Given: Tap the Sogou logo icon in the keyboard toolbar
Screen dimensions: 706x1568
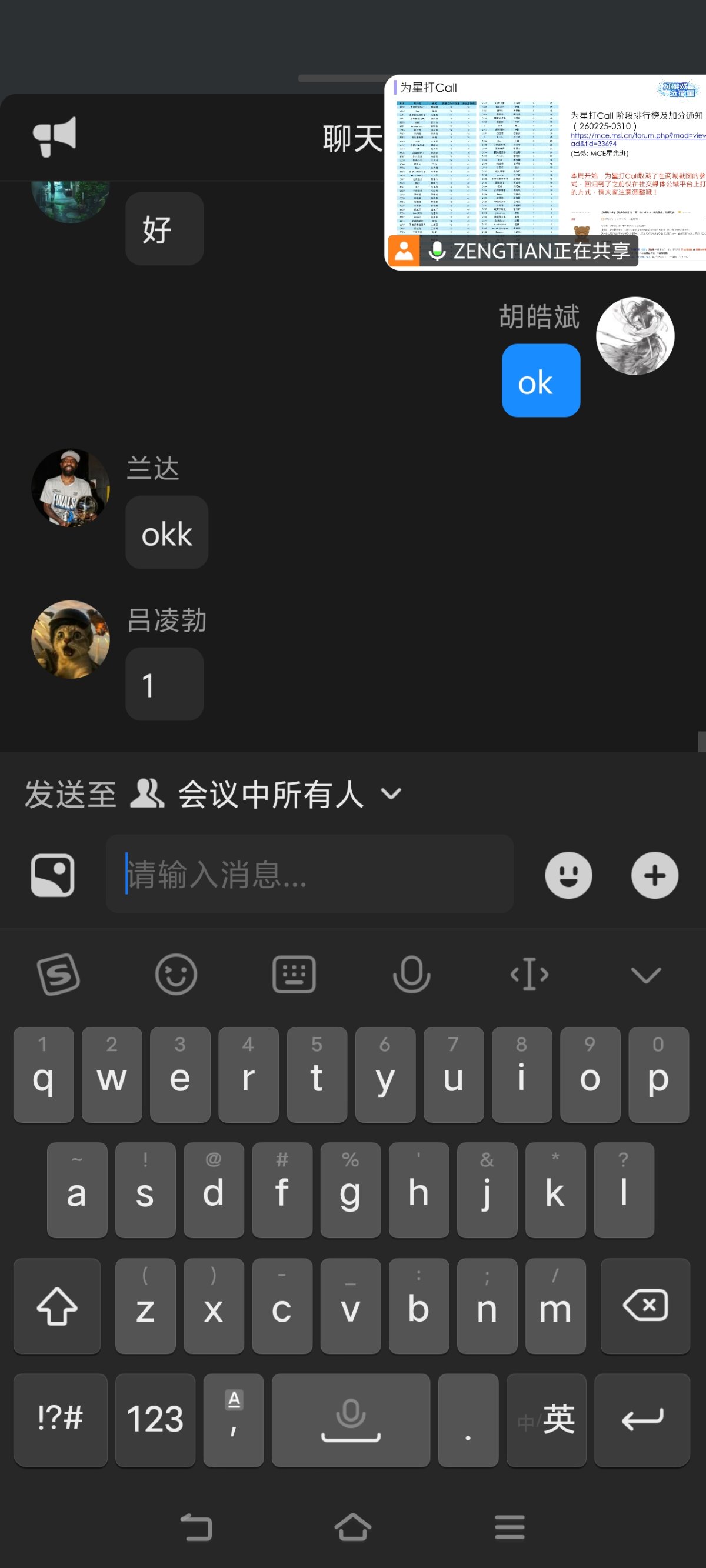Looking at the screenshot, I should [x=58, y=975].
